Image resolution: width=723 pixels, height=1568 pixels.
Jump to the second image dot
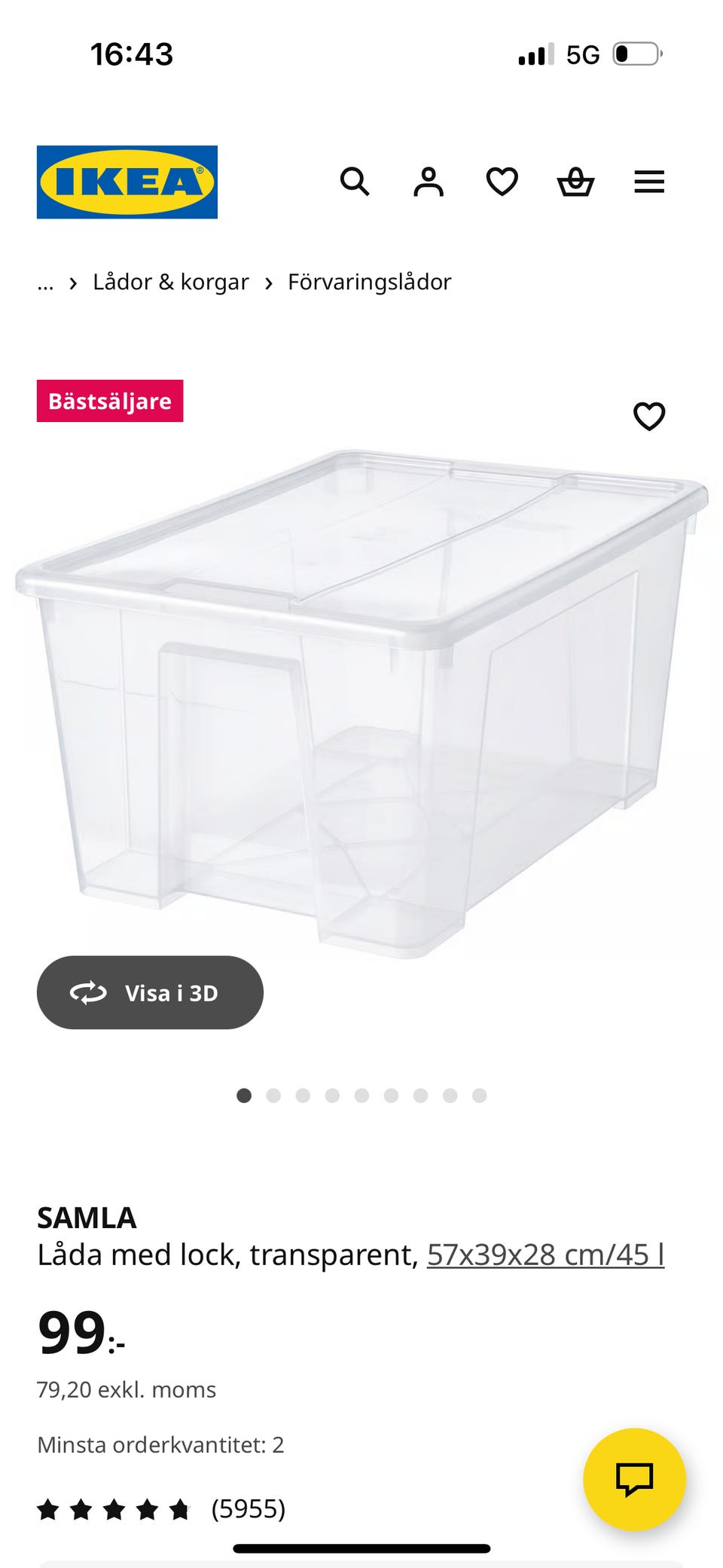pyautogui.click(x=273, y=1096)
